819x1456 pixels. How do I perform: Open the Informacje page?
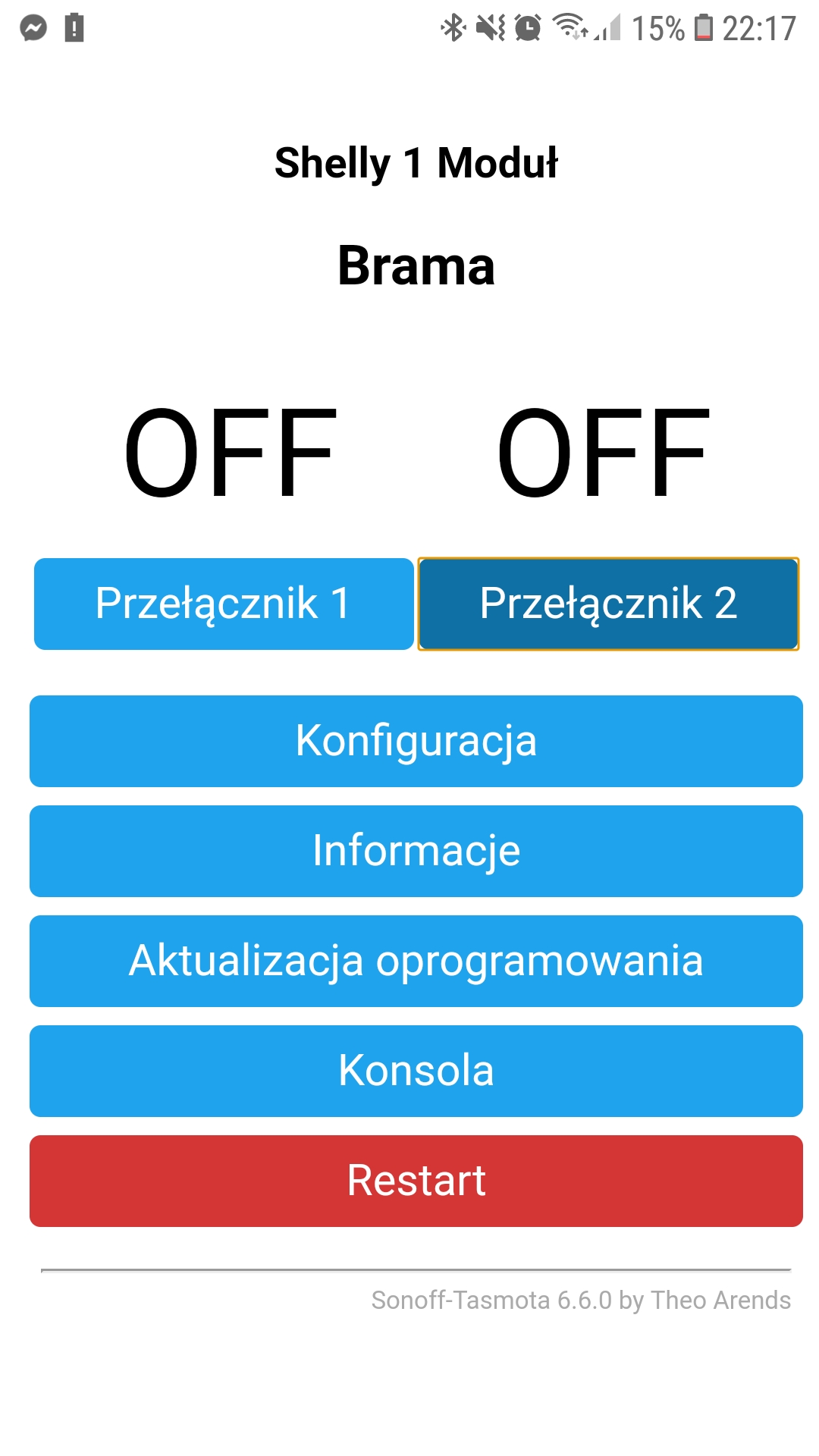click(416, 851)
